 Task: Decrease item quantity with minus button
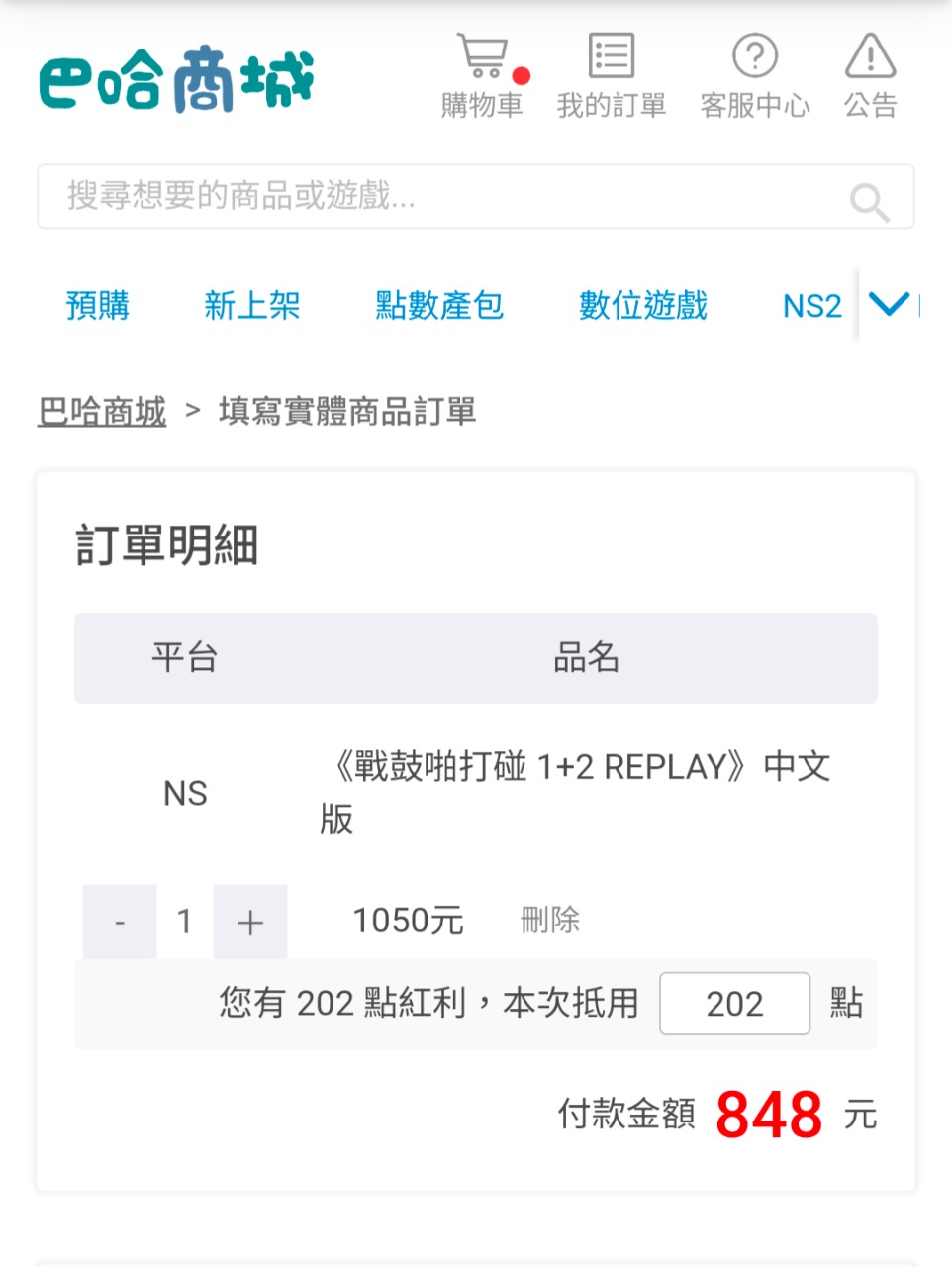coord(120,922)
